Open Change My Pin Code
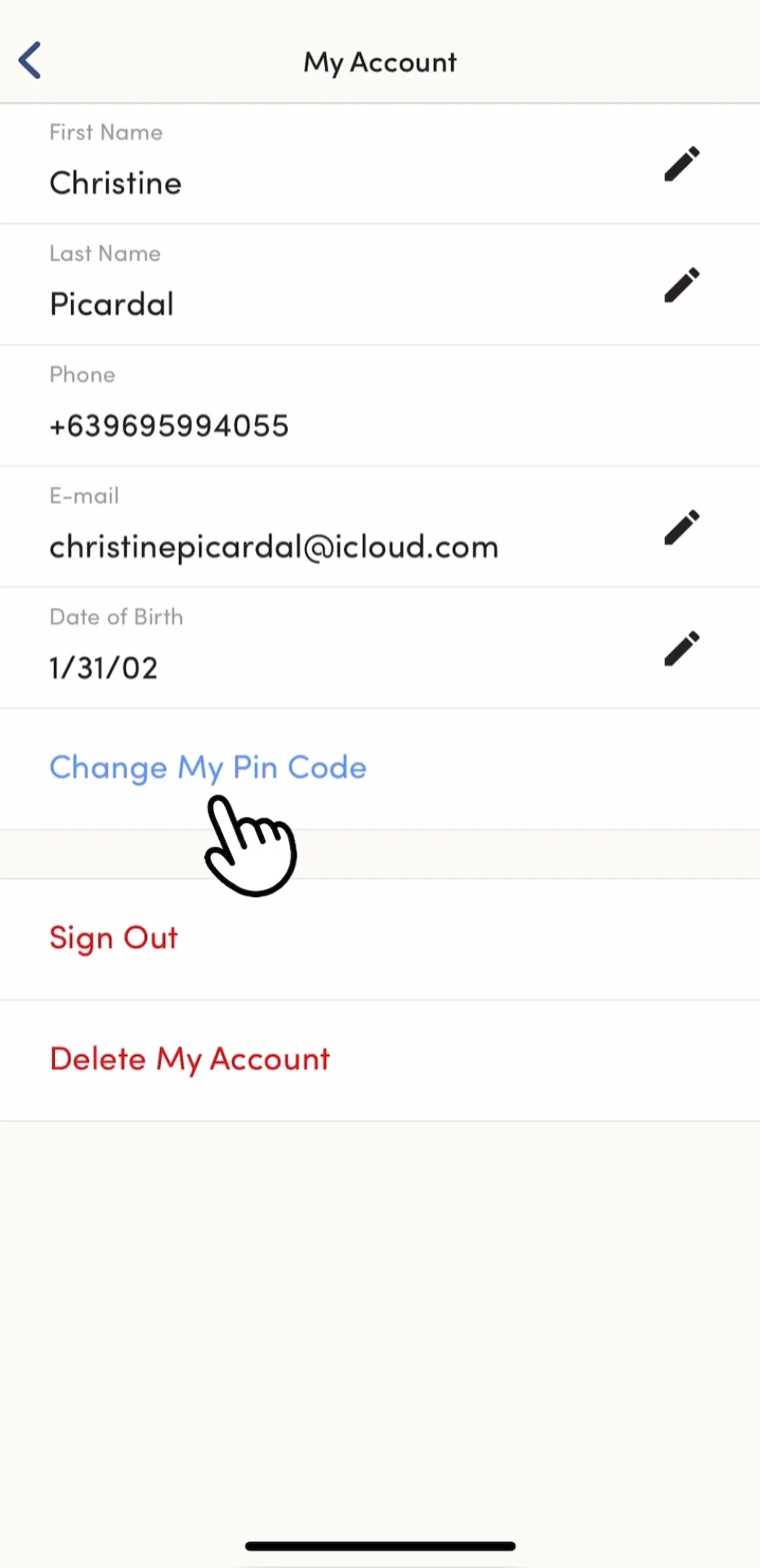The width and height of the screenshot is (760, 1568). (208, 768)
